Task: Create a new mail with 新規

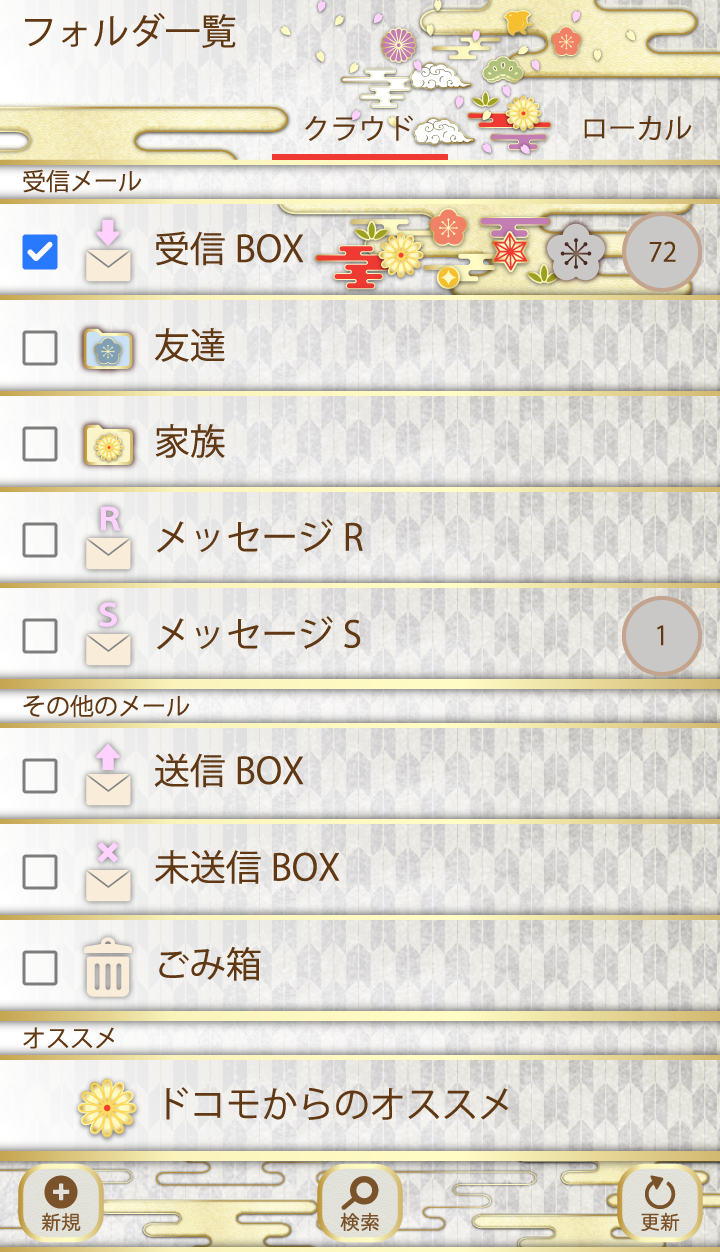Action: [x=61, y=1203]
